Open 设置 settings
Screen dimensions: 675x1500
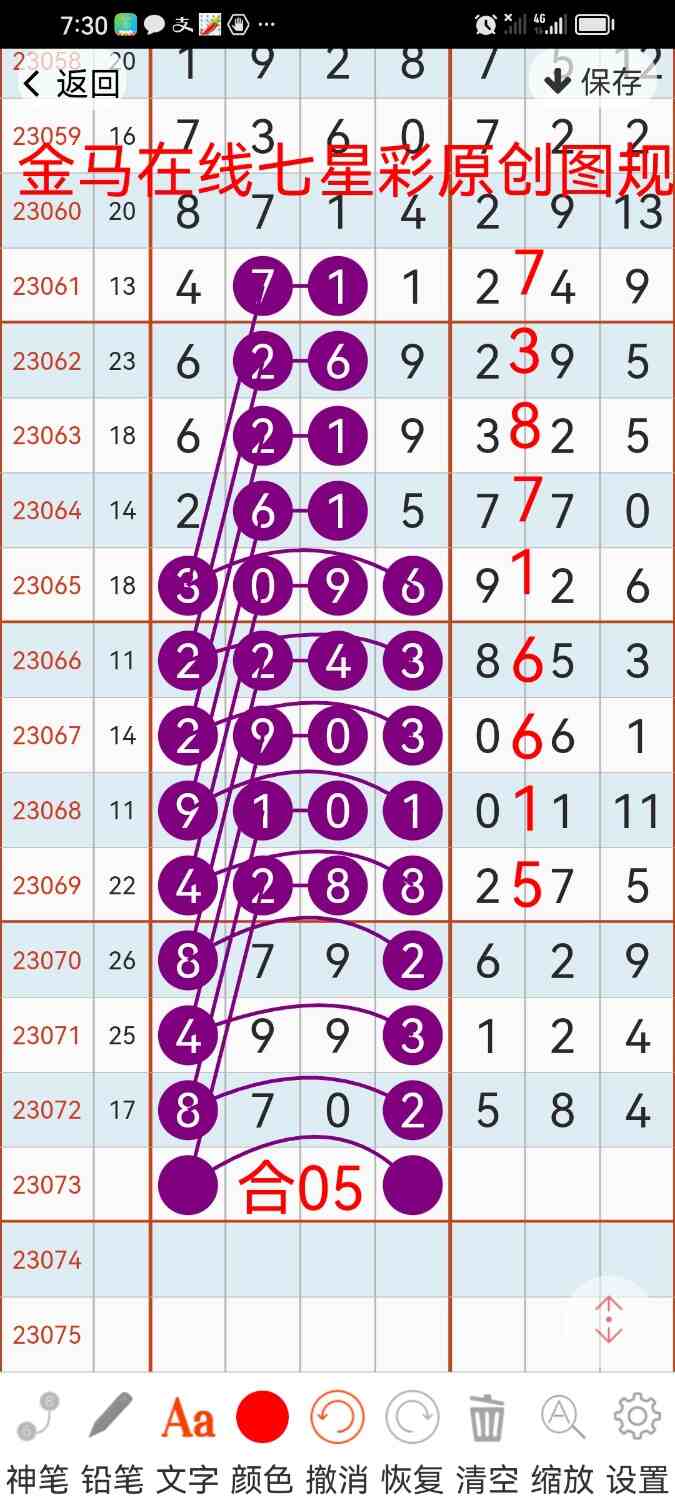tap(637, 1437)
